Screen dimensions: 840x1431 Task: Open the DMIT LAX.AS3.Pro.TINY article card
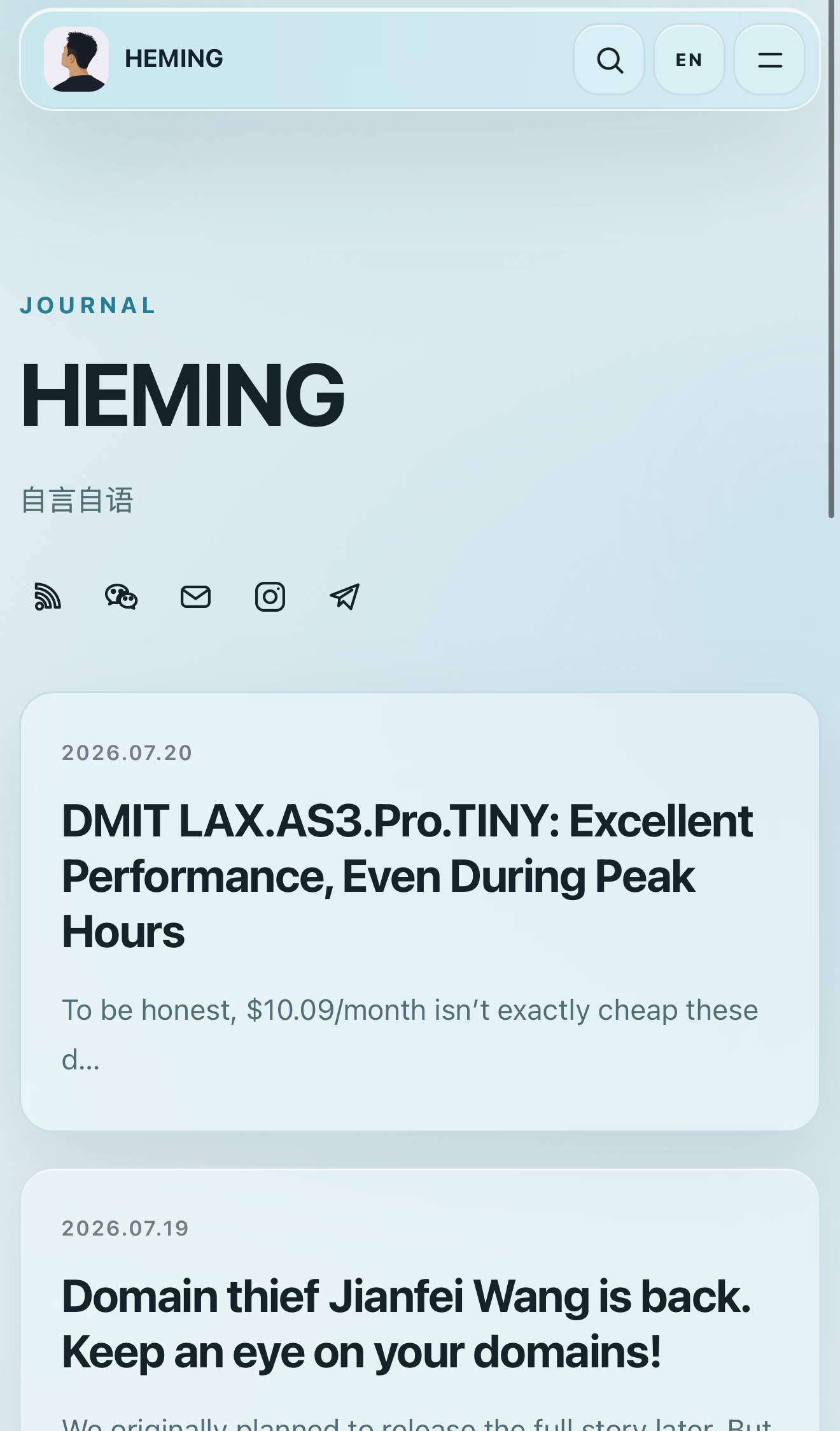coord(420,912)
